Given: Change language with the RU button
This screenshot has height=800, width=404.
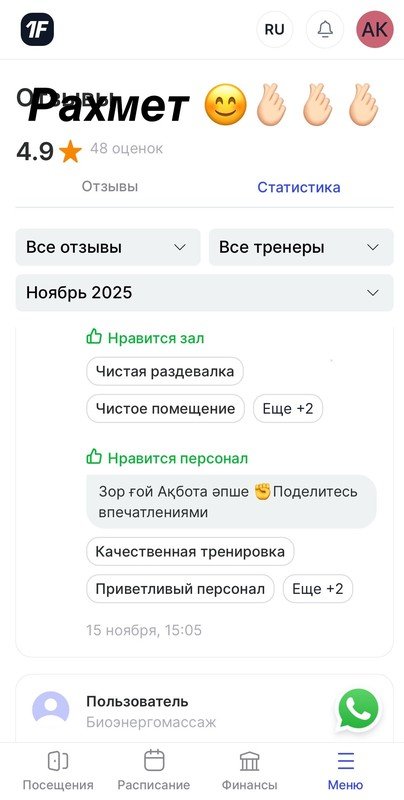Looking at the screenshot, I should click(274, 30).
